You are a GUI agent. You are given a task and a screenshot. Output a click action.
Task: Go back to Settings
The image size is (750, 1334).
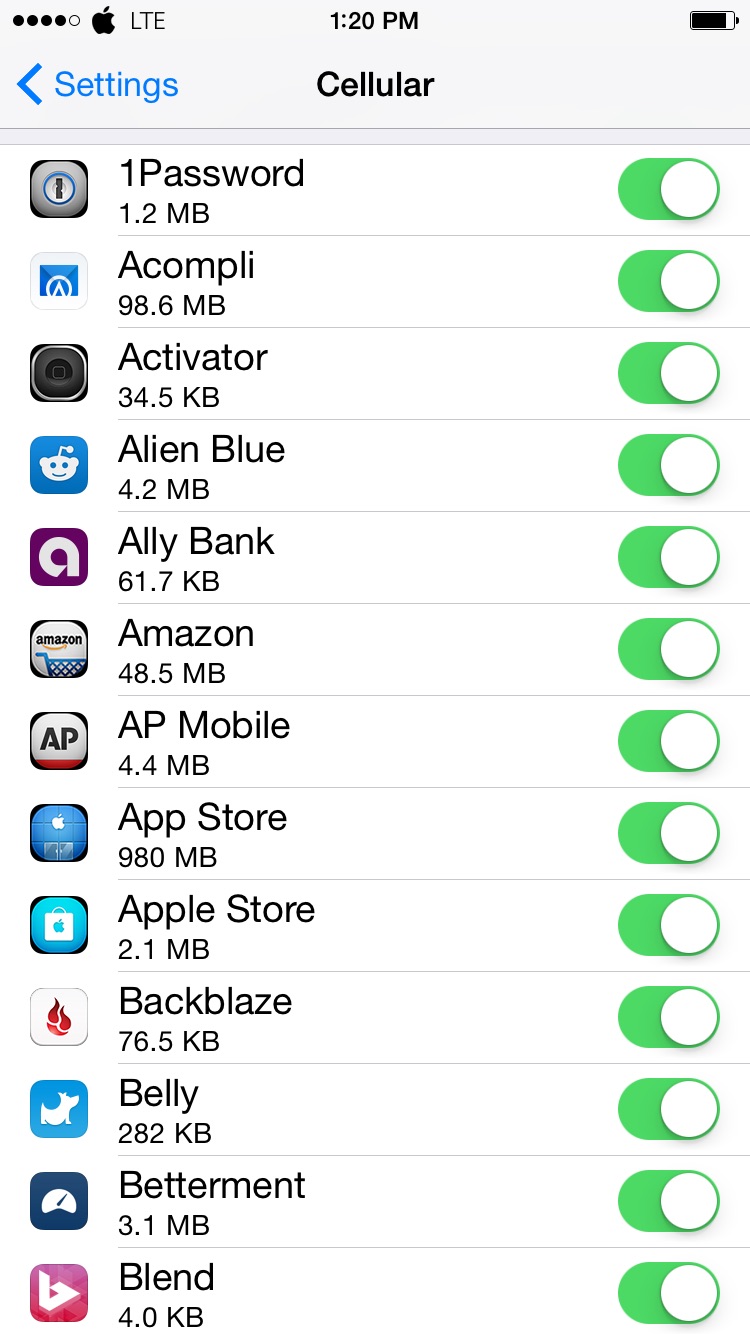(x=98, y=85)
